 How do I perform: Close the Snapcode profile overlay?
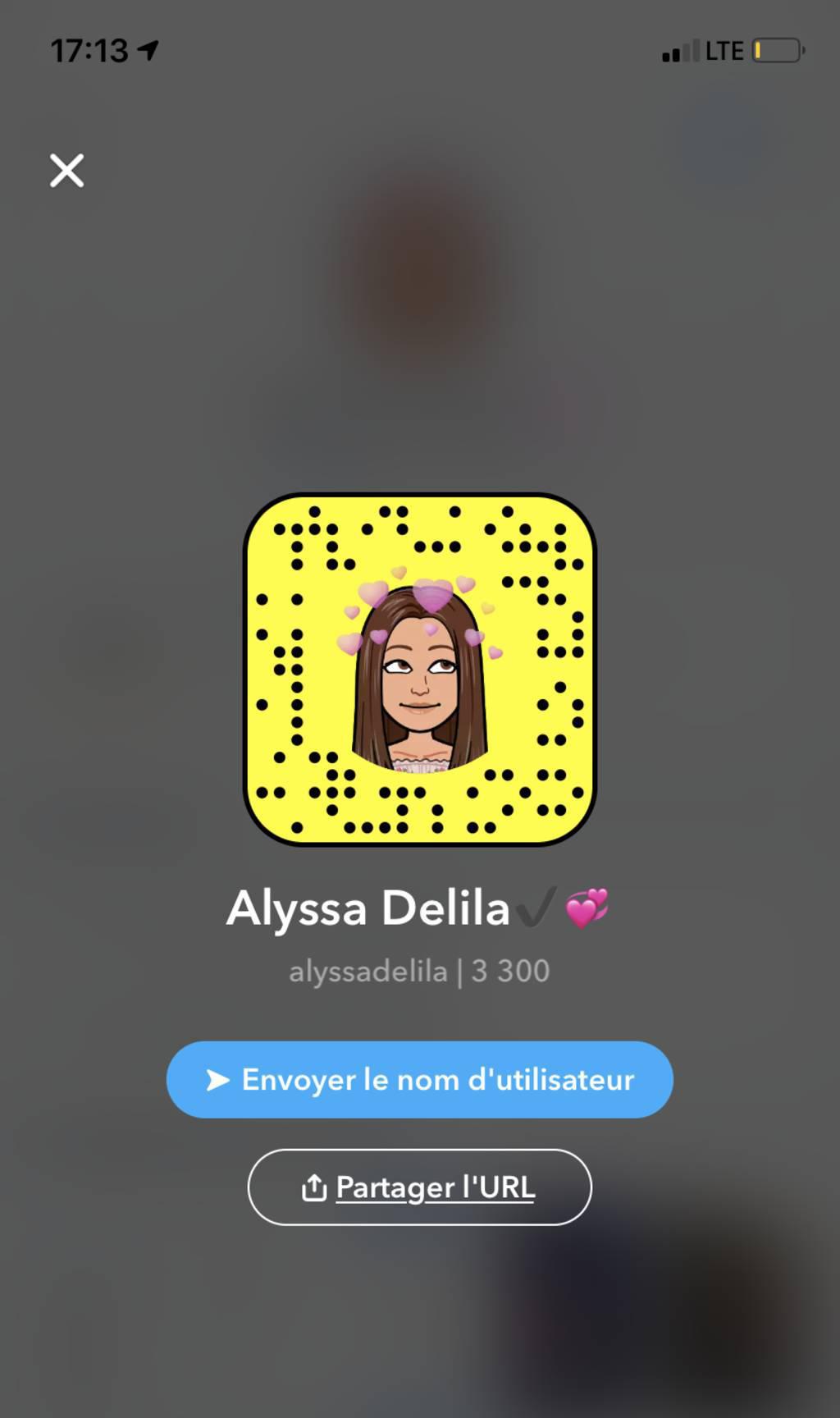[66, 171]
